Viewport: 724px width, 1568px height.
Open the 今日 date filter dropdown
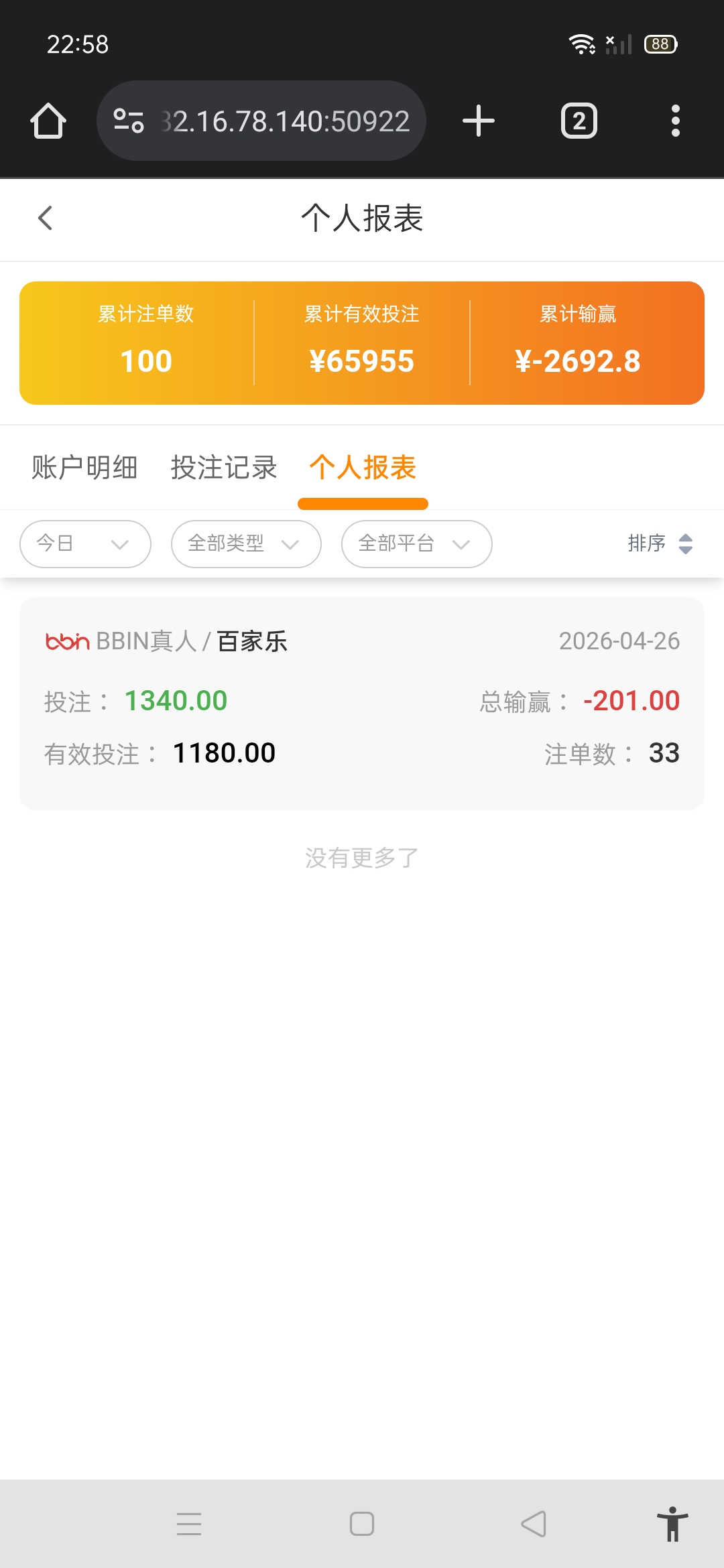[x=84, y=544]
